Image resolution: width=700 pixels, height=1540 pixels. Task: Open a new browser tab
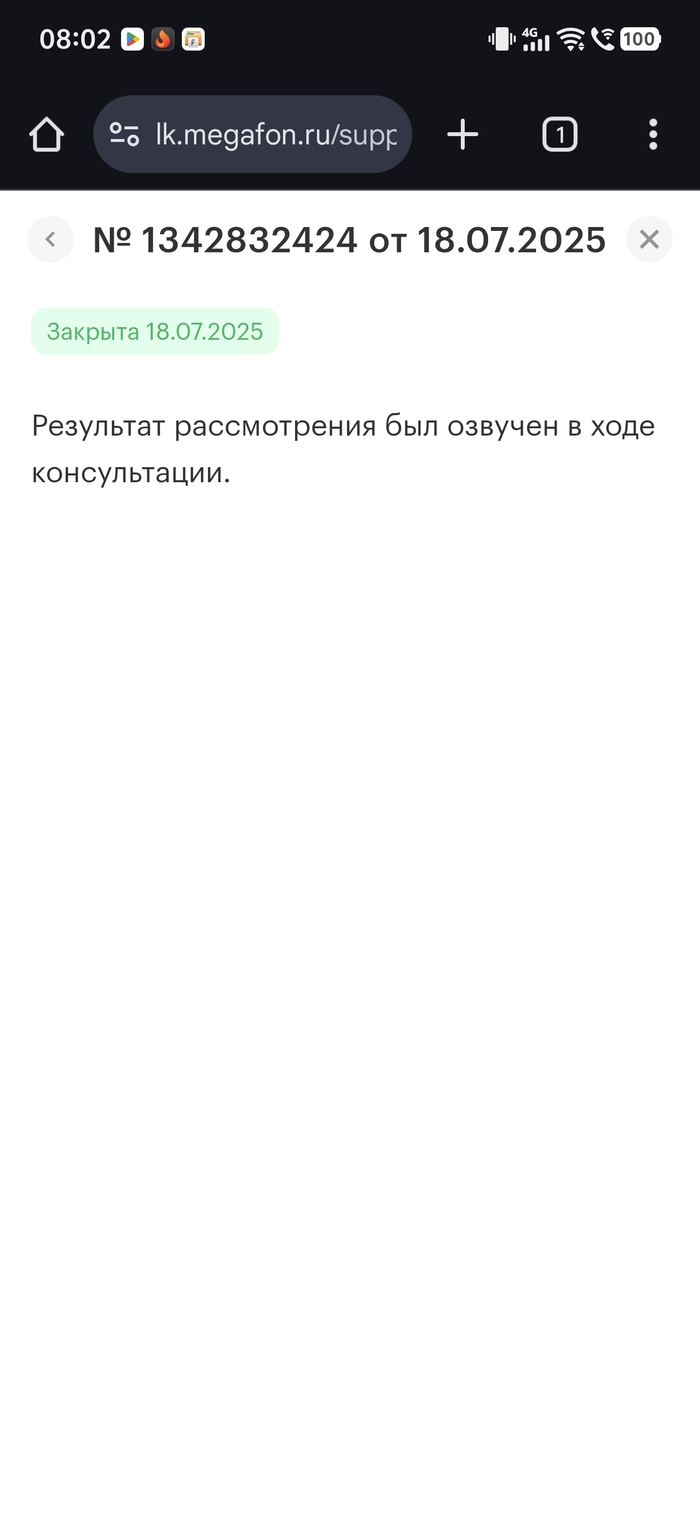462,135
